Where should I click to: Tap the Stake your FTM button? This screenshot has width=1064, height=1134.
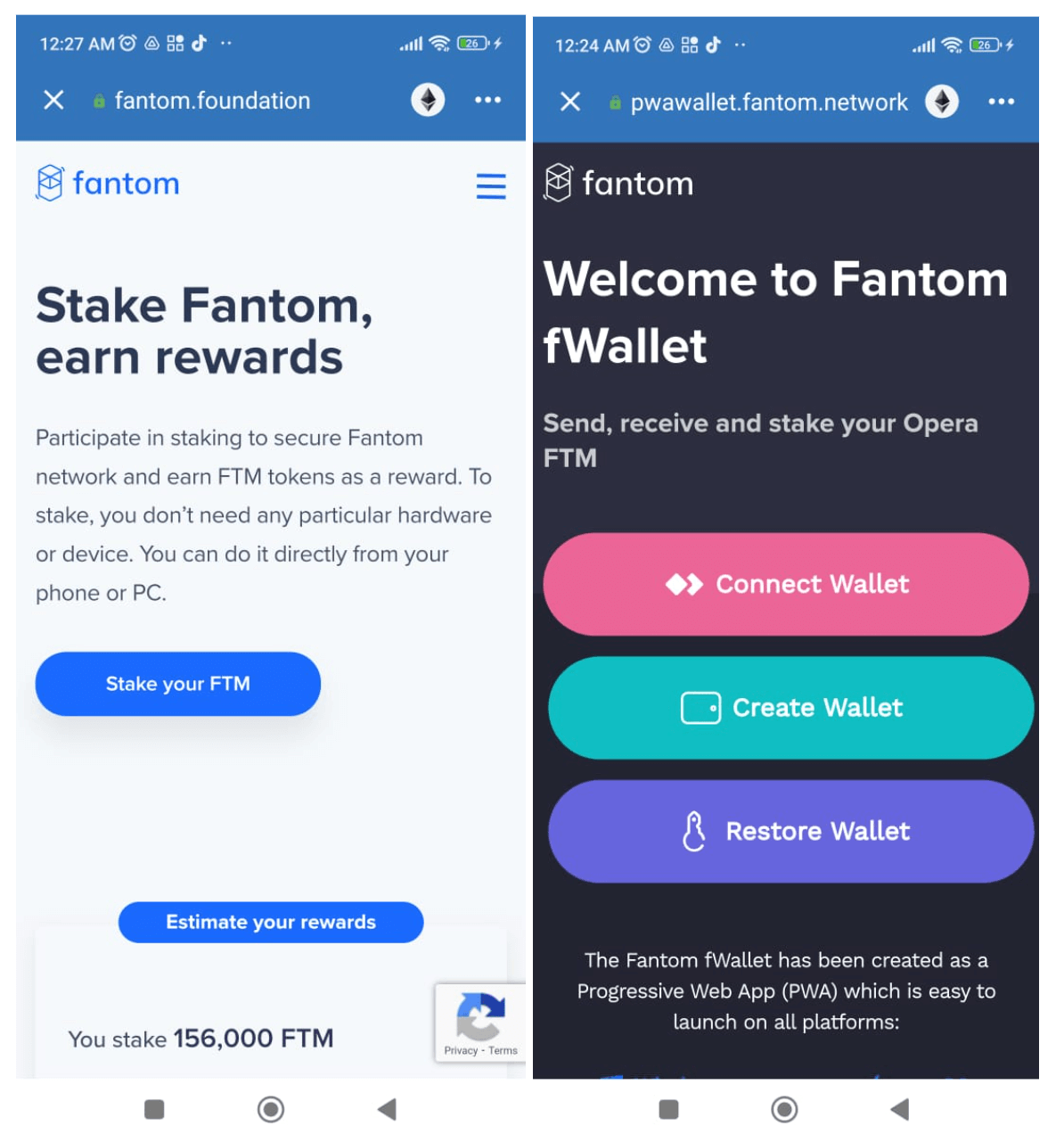pos(177,684)
